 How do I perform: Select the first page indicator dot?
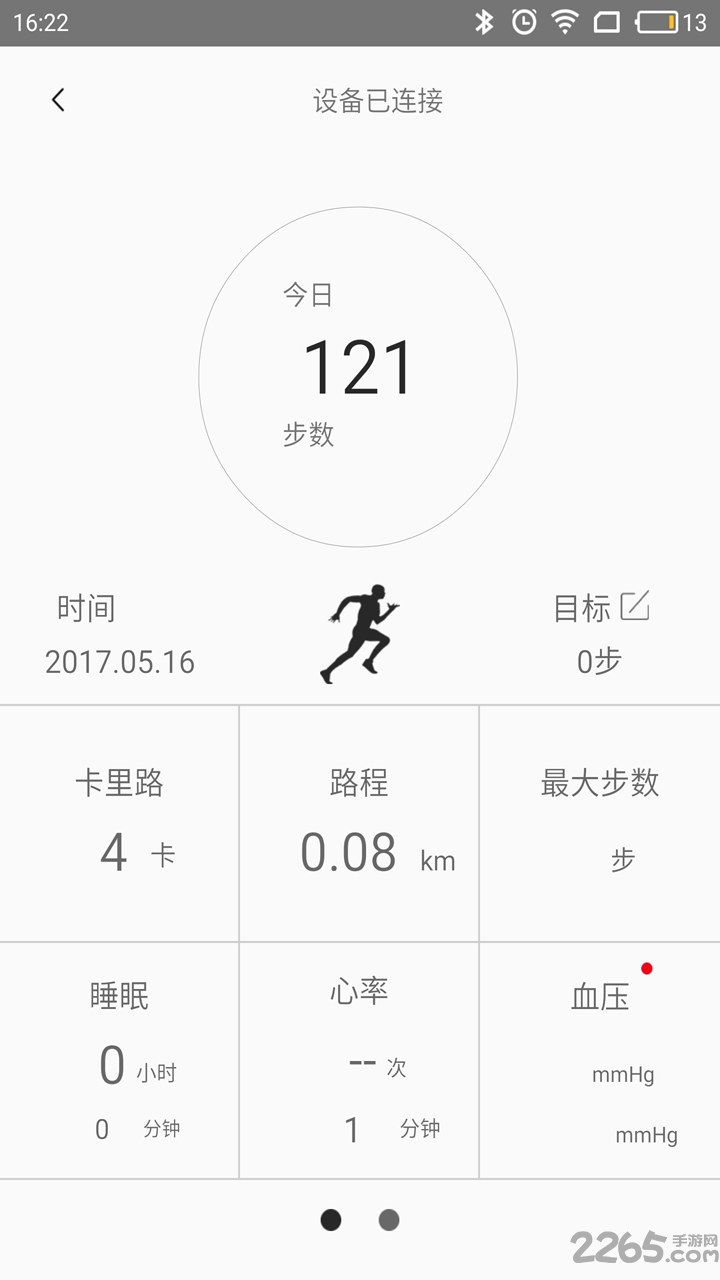pyautogui.click(x=331, y=1221)
